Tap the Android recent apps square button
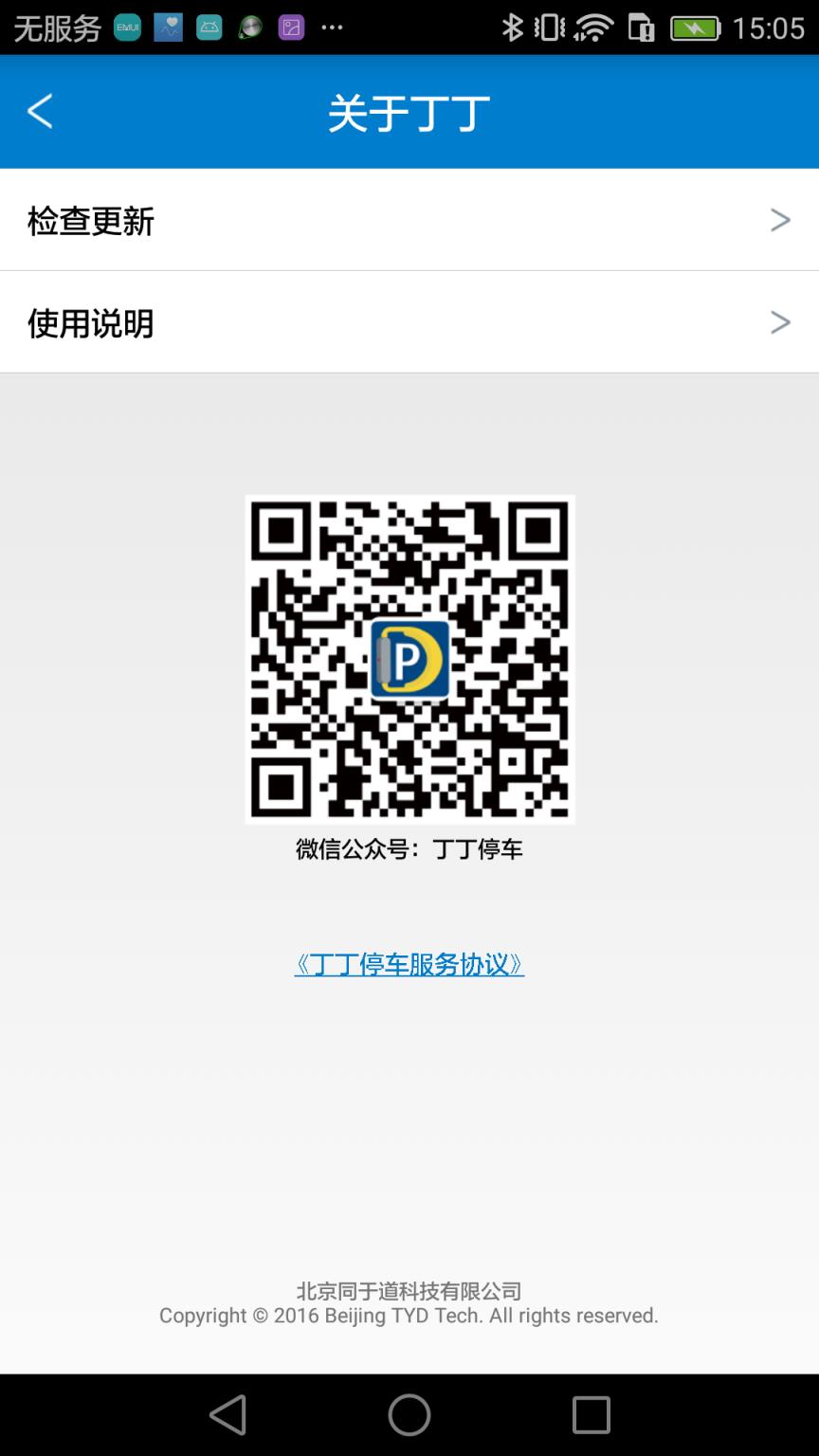Viewport: 819px width, 1456px height. pos(590,1414)
